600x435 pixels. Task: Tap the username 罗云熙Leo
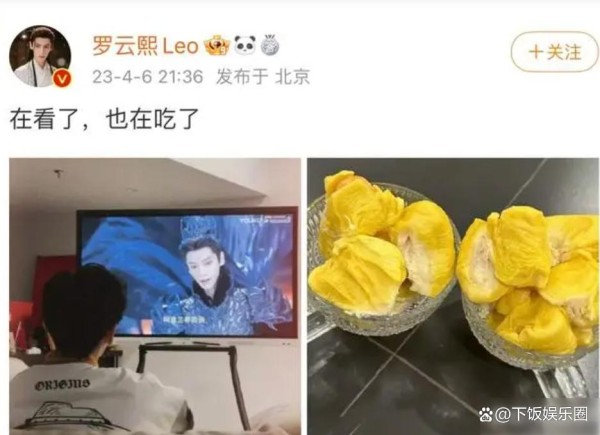pos(145,44)
